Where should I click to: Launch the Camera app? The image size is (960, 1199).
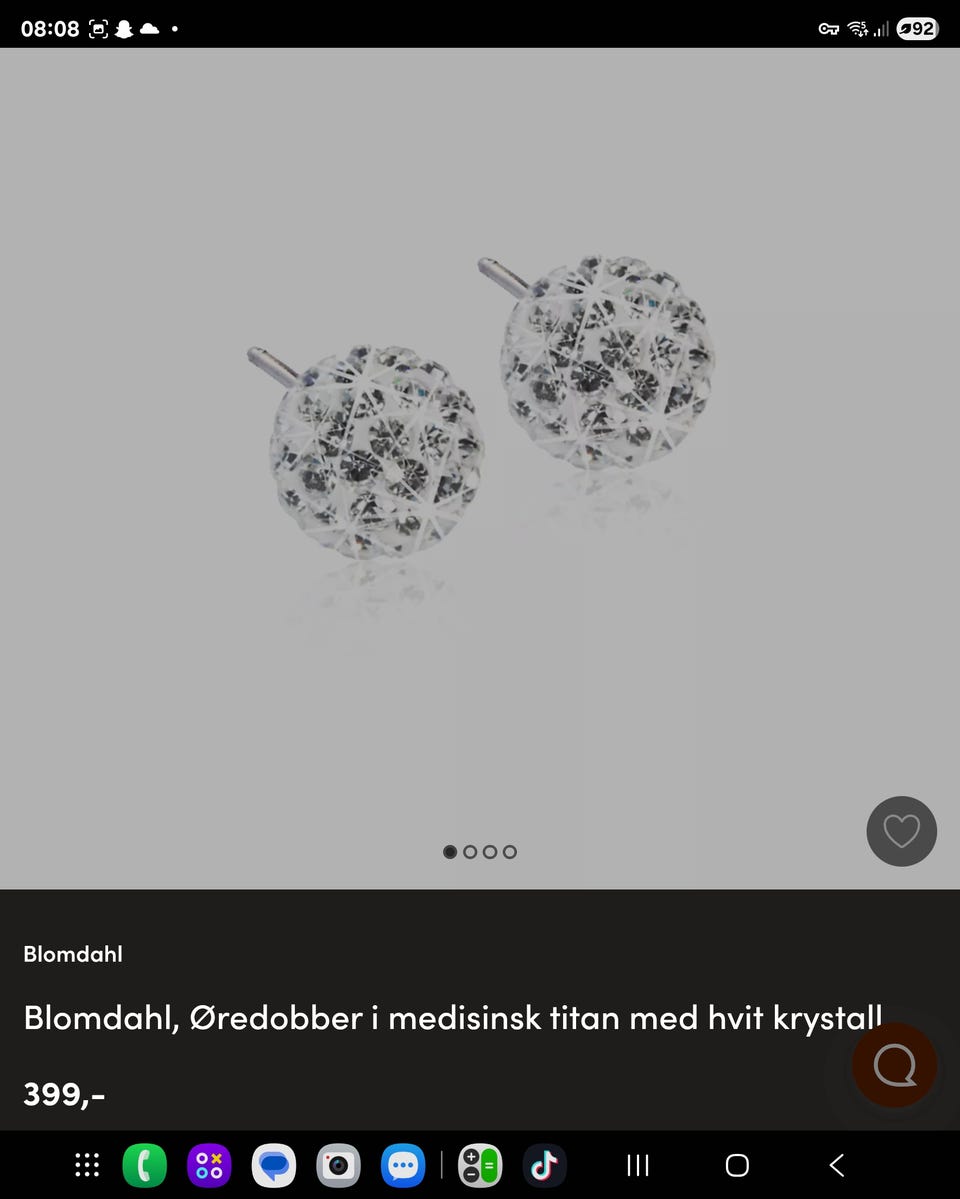point(338,1165)
